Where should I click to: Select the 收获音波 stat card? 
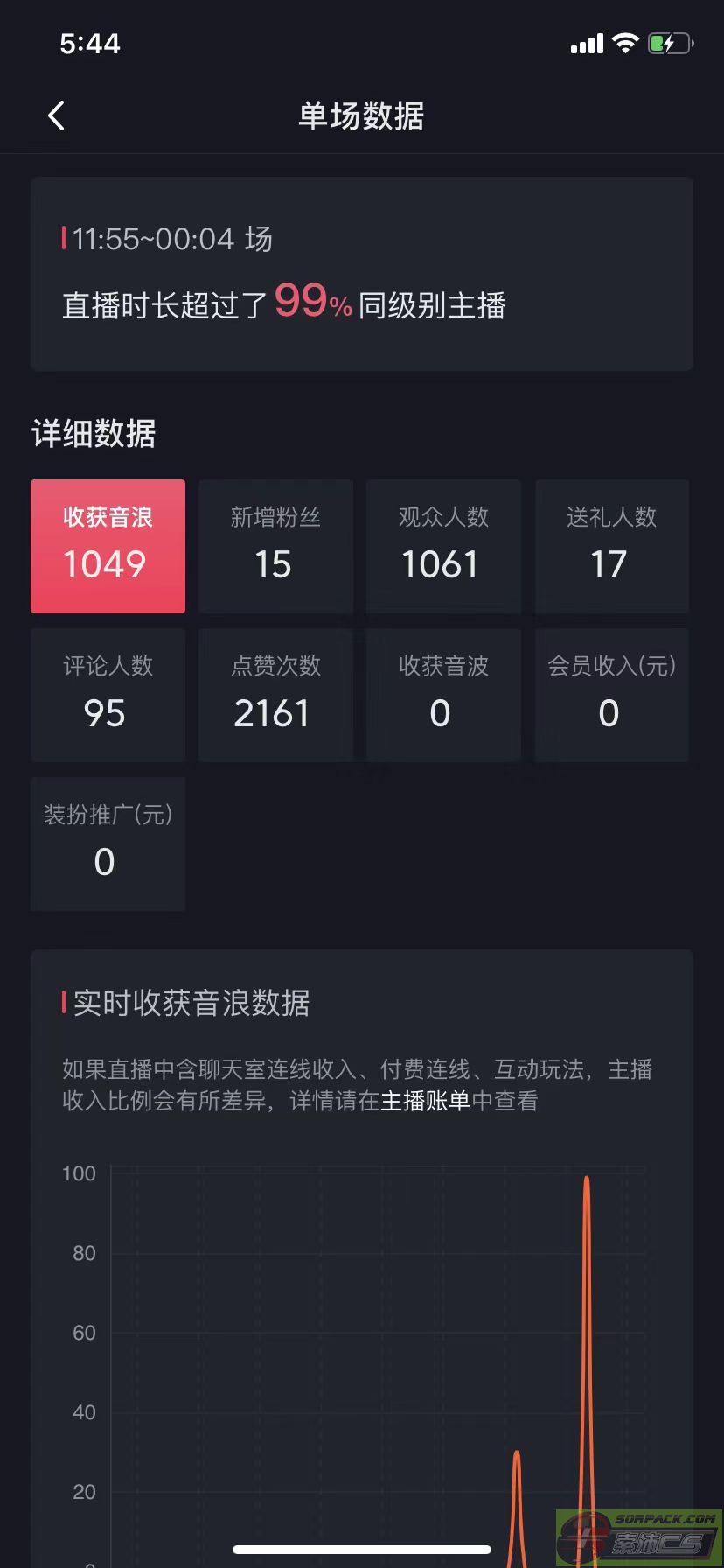coord(442,694)
